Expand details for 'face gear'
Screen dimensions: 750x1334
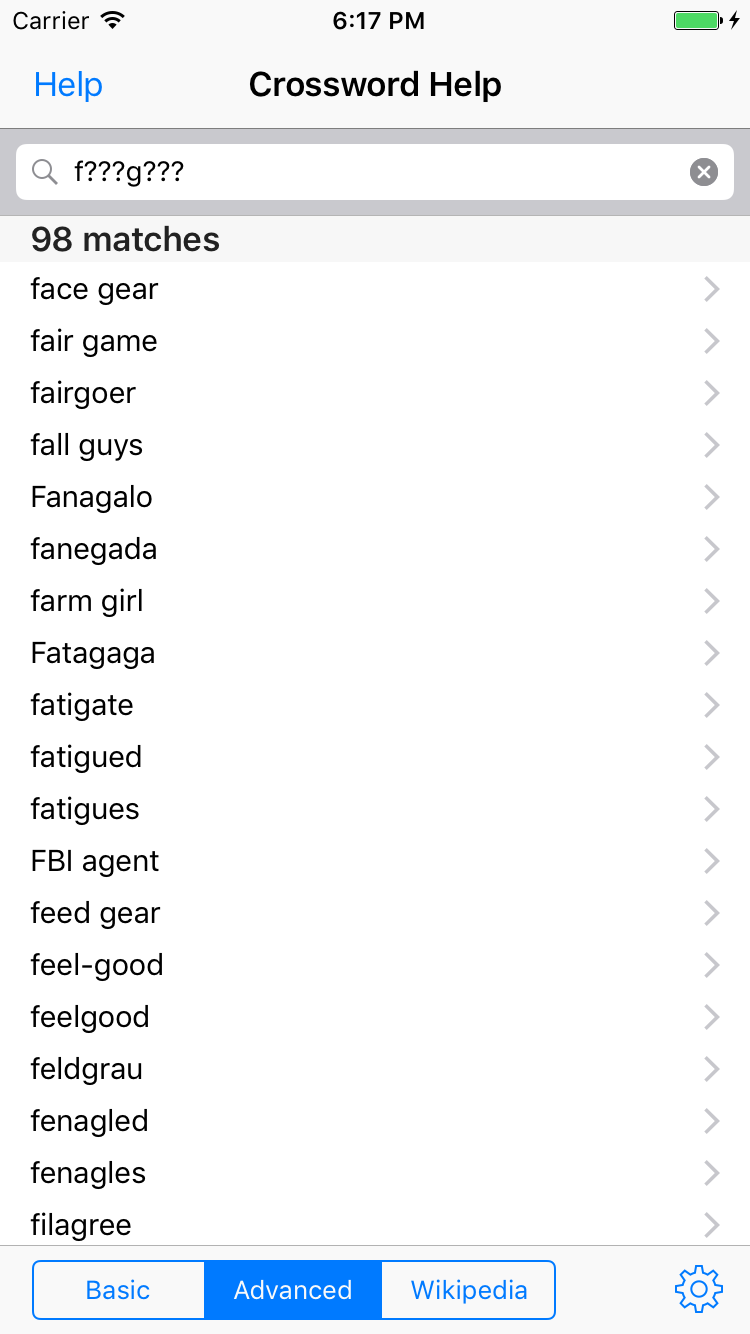click(711, 289)
